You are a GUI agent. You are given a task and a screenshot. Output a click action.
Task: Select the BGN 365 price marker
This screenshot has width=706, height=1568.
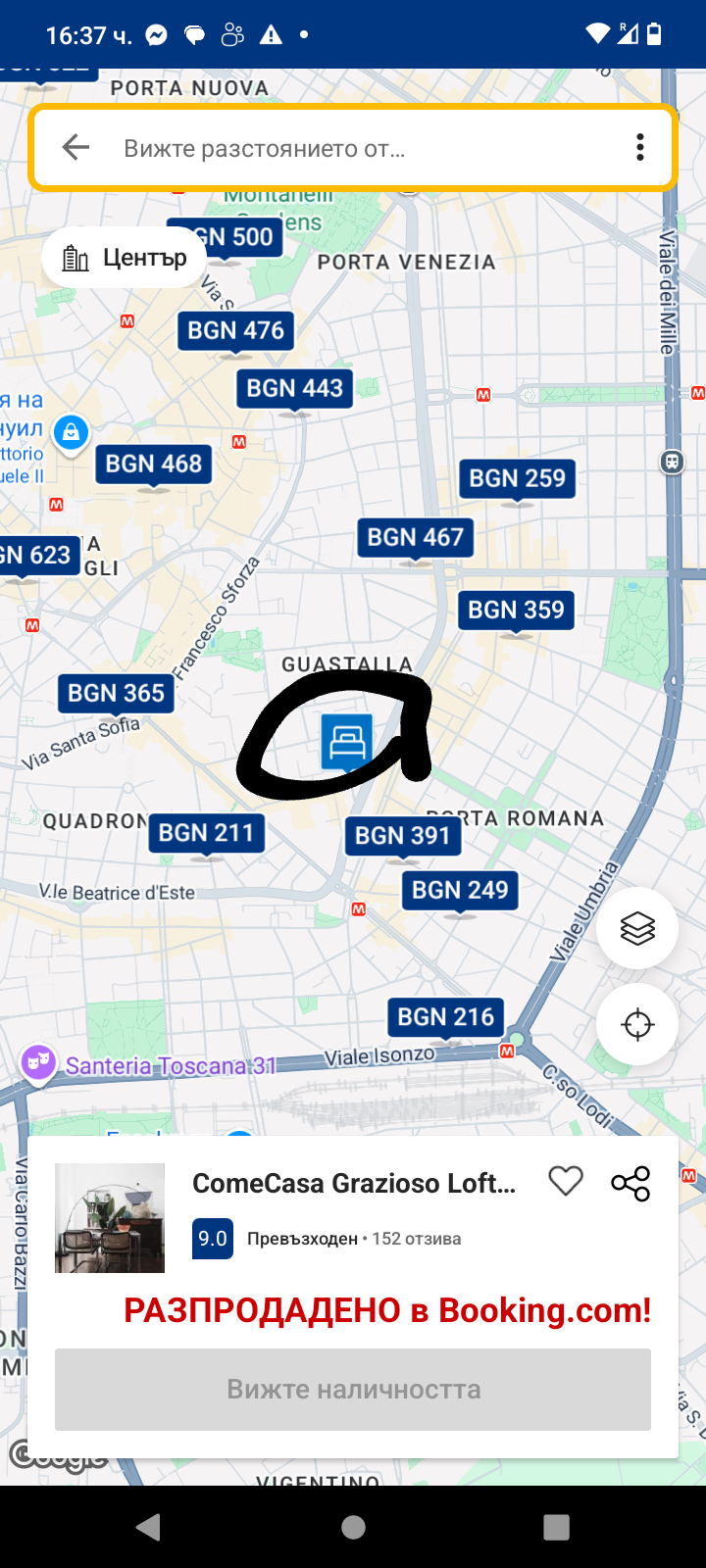coord(116,693)
